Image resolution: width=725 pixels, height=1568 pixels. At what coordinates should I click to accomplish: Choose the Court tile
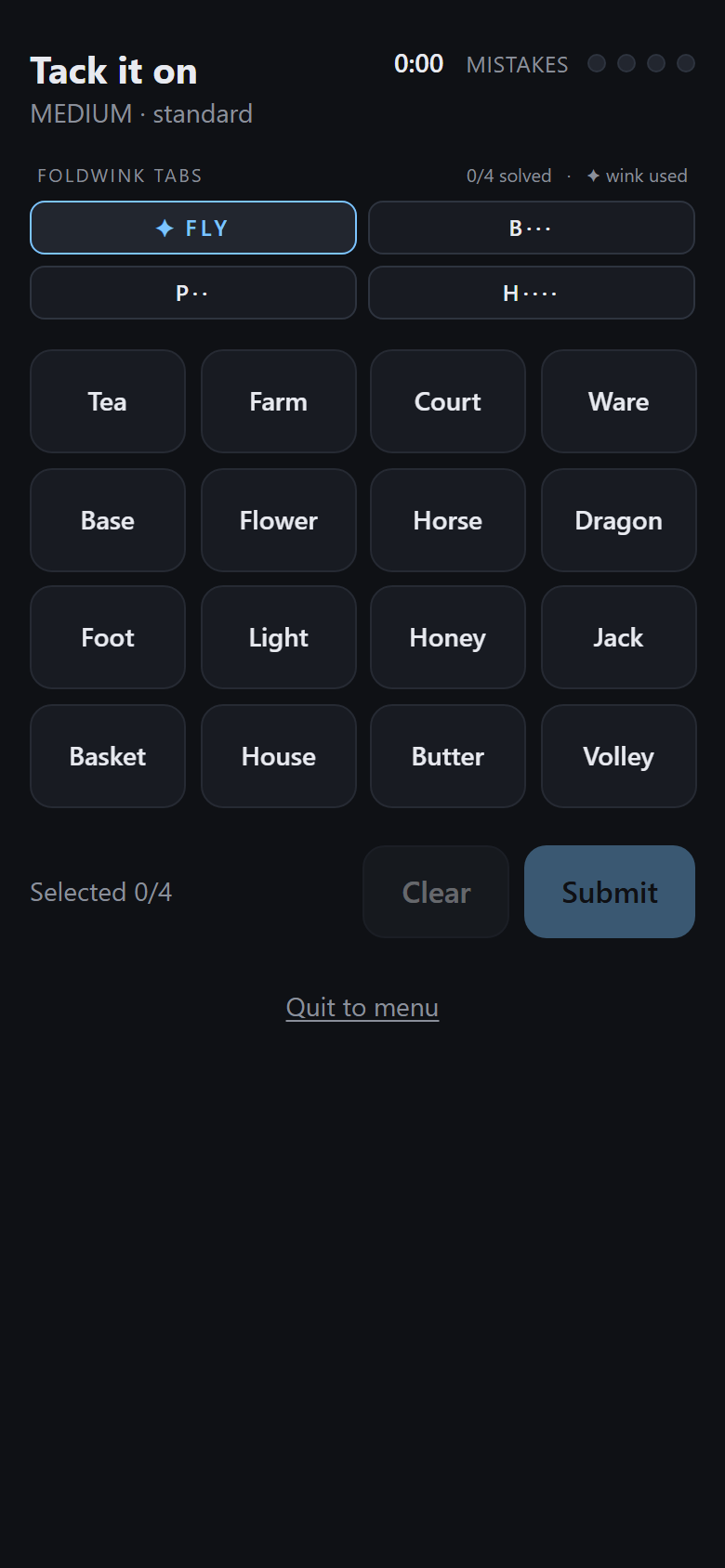click(448, 401)
